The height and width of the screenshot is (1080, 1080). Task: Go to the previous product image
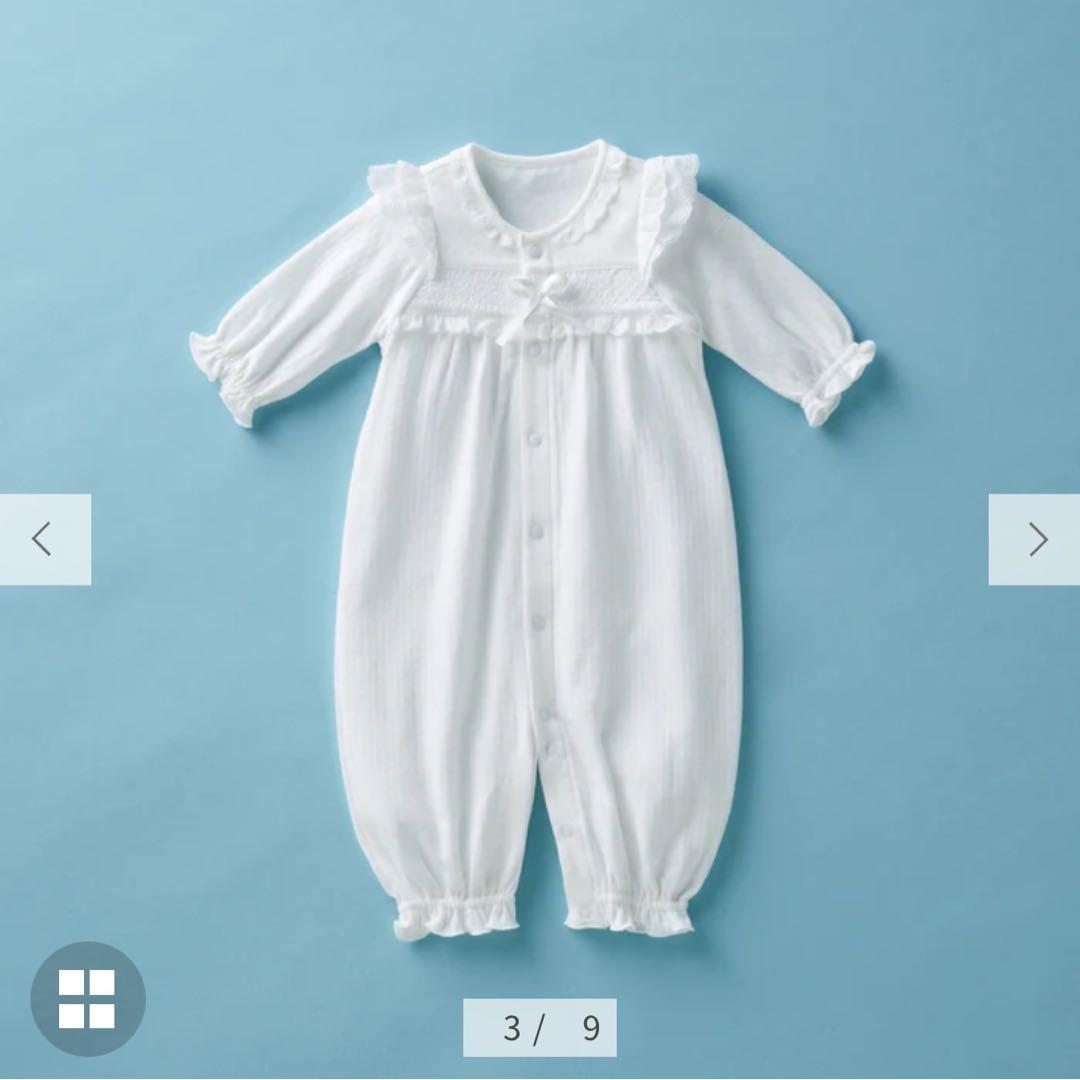coord(44,539)
